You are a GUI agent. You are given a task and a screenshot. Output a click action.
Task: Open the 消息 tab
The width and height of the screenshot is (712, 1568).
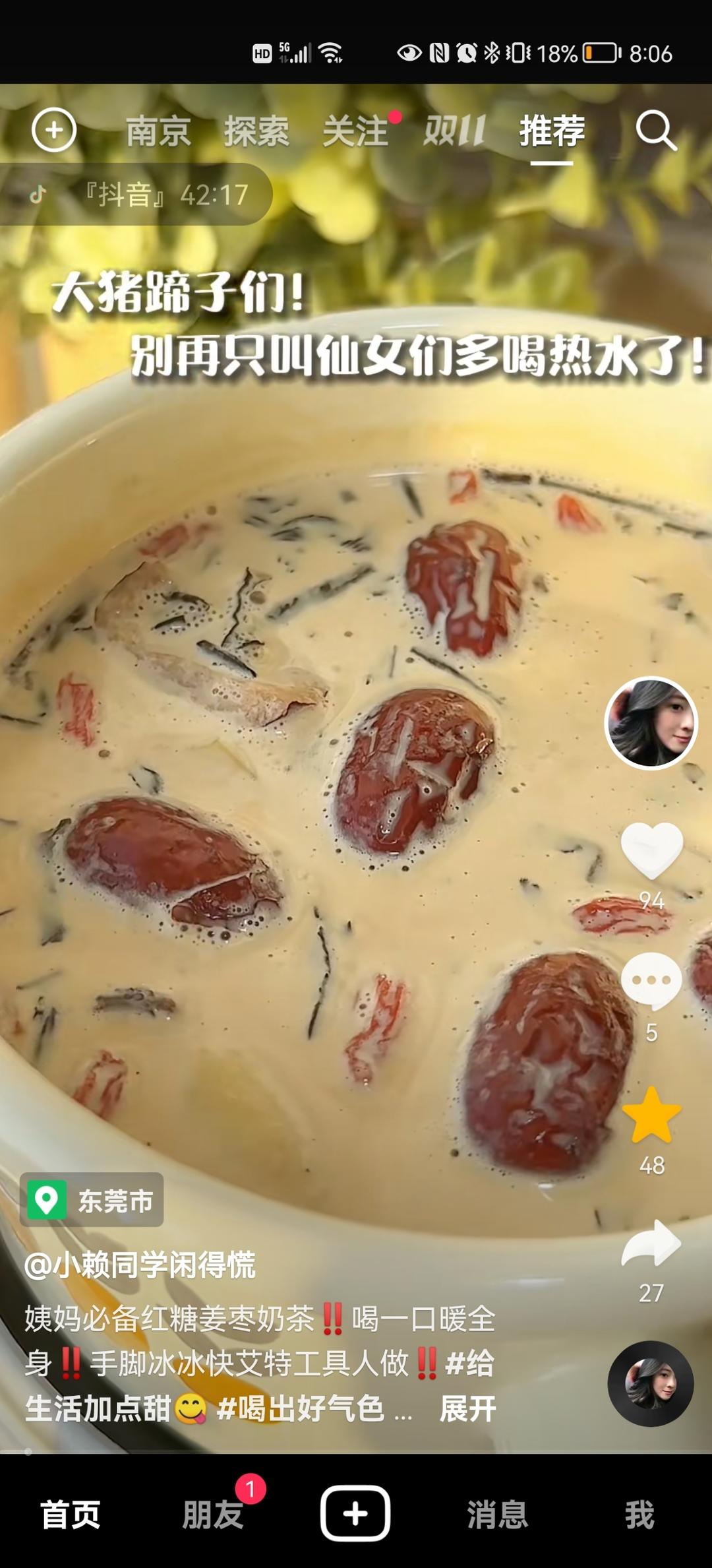(498, 1515)
